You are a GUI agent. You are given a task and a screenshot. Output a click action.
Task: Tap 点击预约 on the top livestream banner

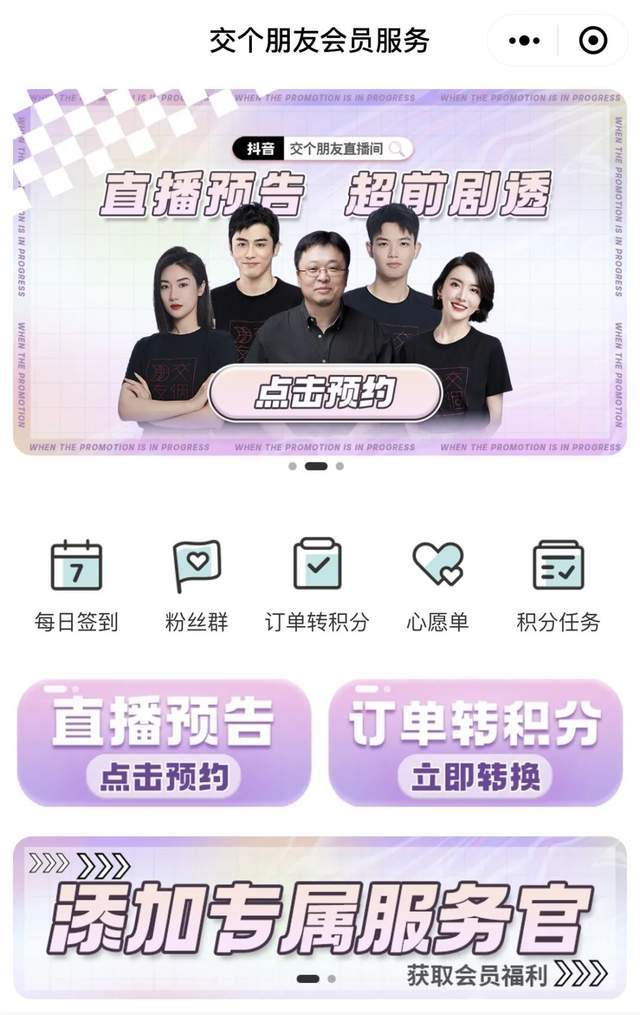coord(325,393)
